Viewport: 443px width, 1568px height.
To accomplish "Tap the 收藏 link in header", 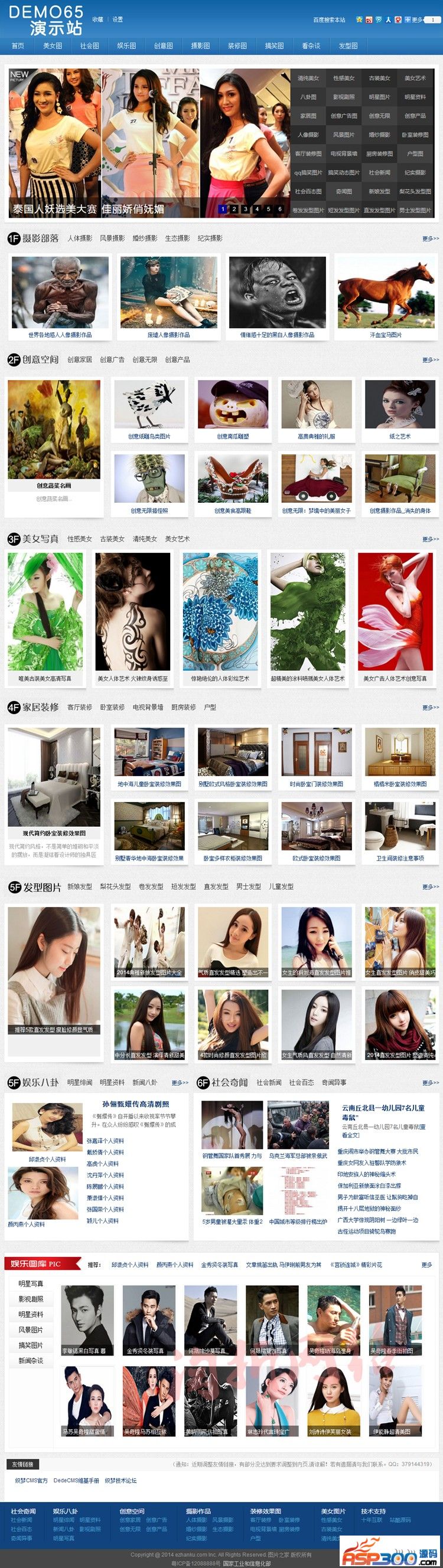I will coord(97,19).
